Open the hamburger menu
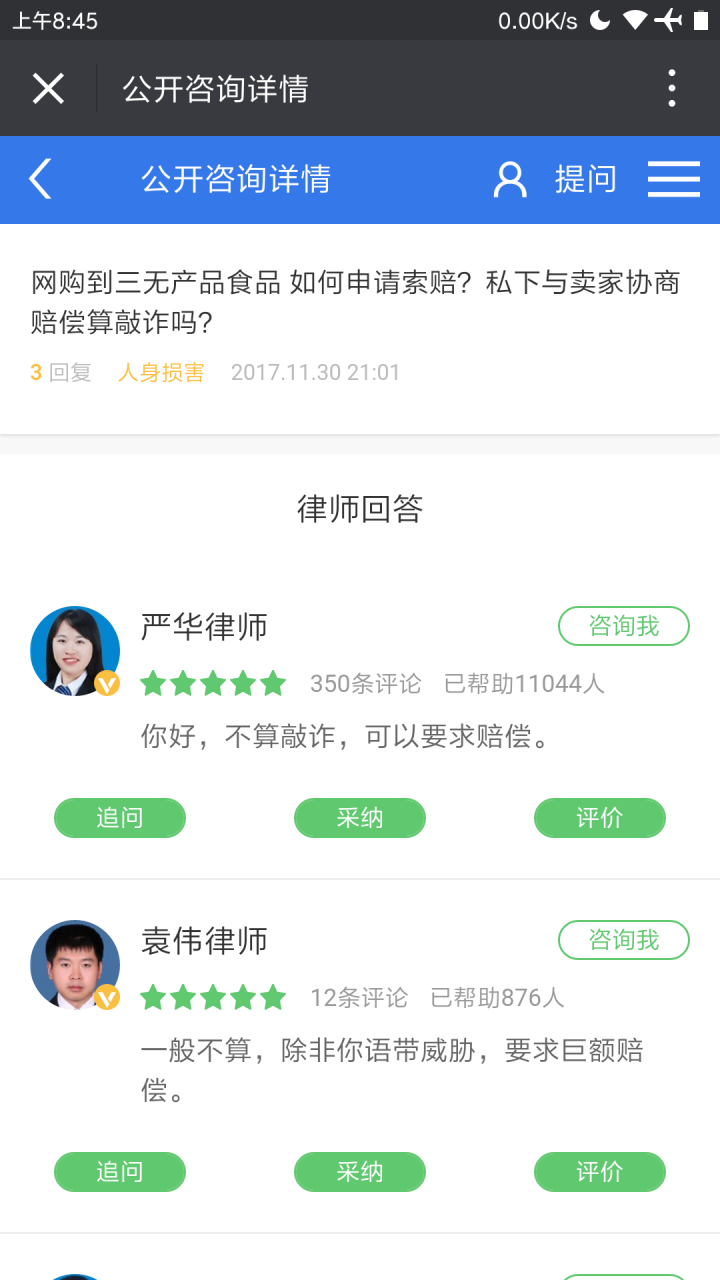 tap(673, 179)
